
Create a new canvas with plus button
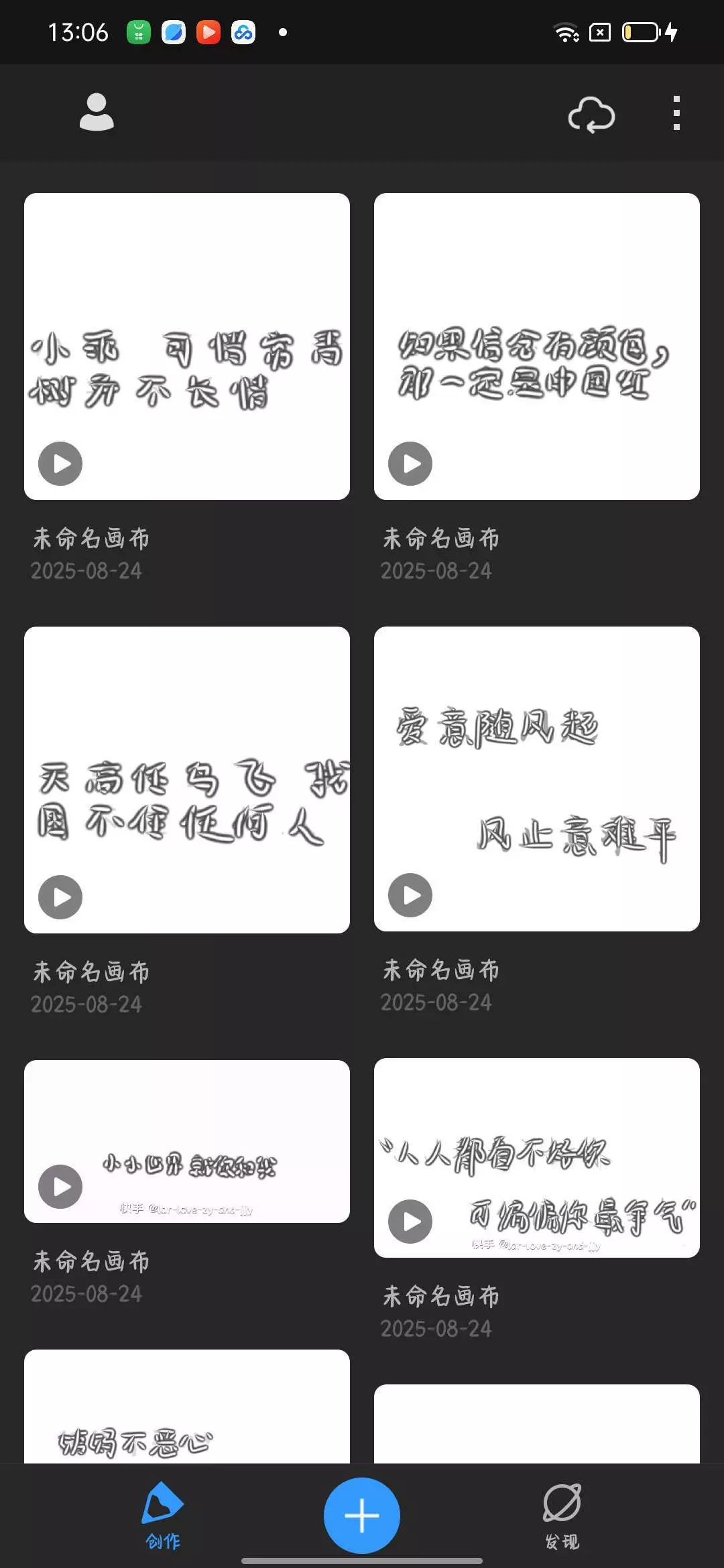tap(362, 1515)
